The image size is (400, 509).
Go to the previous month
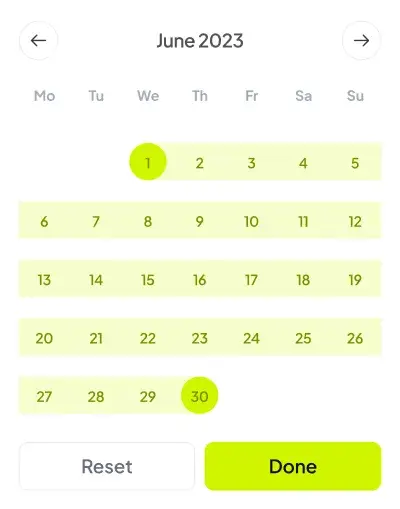38,41
